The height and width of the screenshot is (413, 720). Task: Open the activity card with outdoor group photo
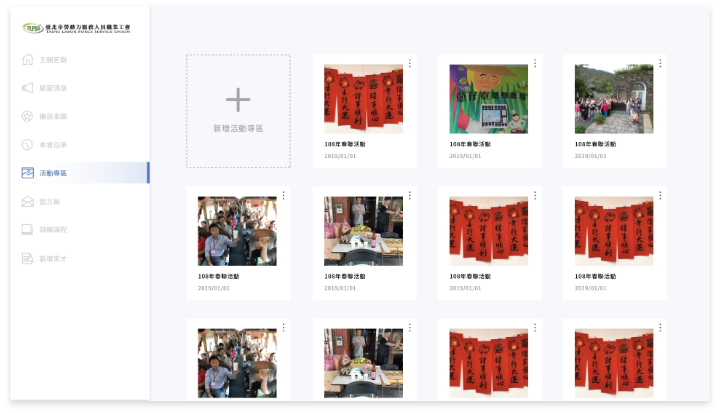(x=613, y=100)
